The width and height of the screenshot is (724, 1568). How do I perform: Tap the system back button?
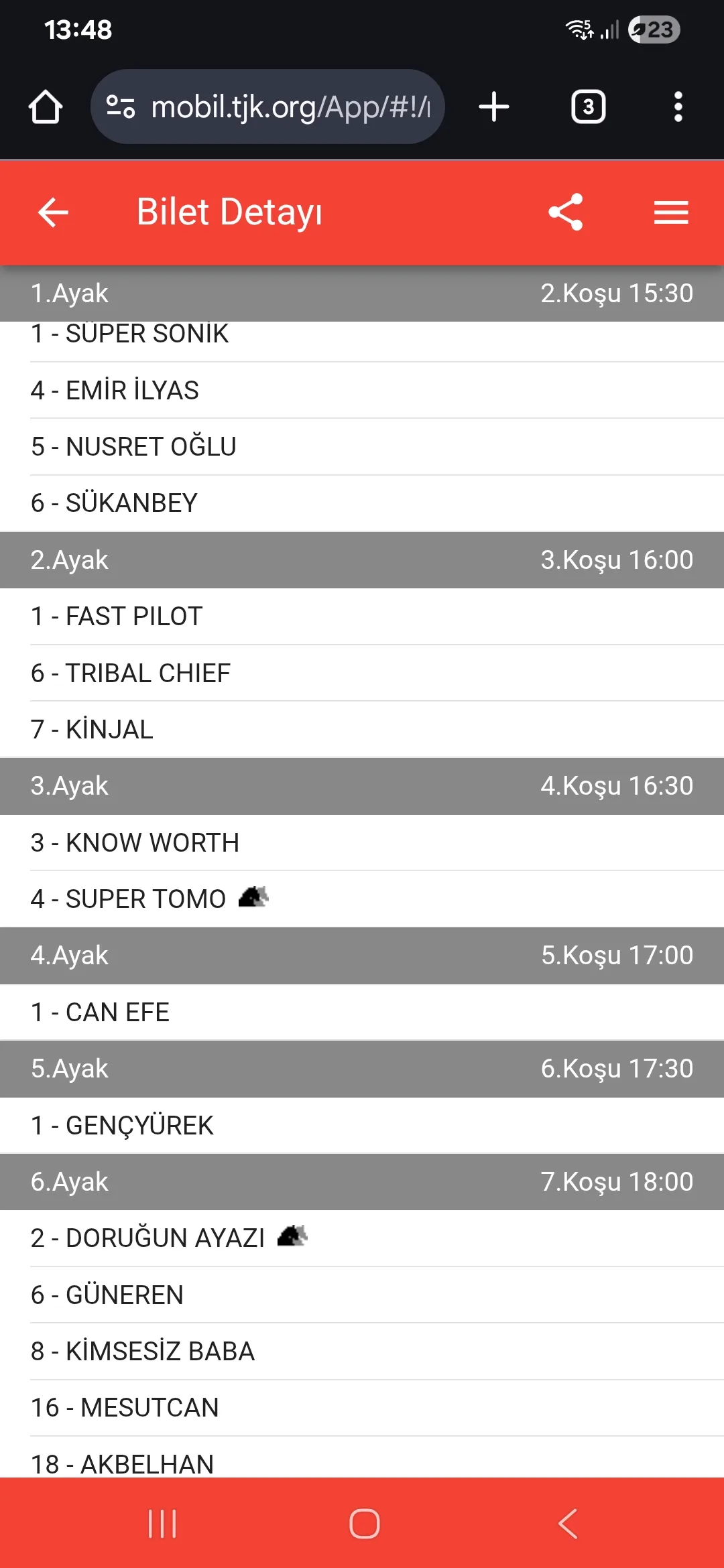(x=567, y=1524)
